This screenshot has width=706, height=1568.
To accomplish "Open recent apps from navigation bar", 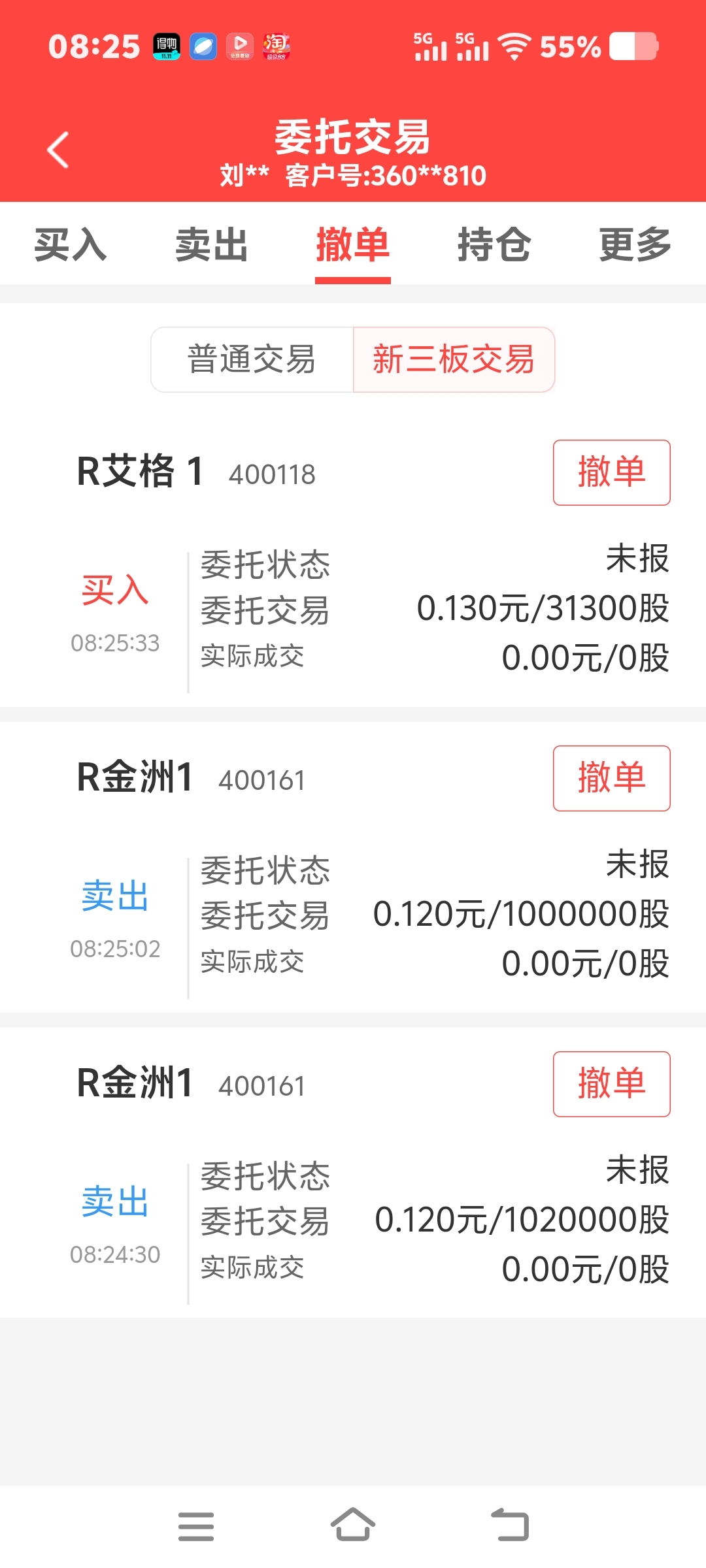I will (196, 1526).
